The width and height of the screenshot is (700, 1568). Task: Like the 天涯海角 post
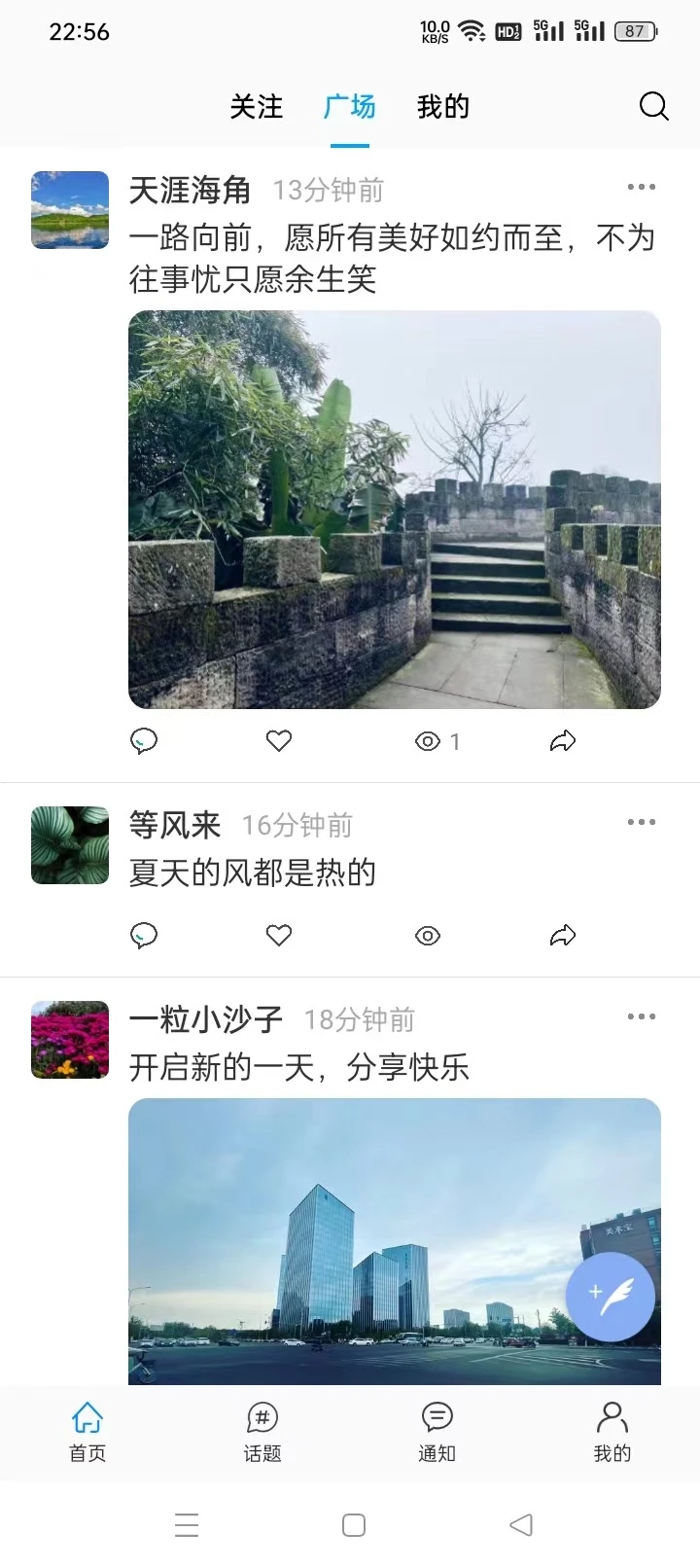point(278,740)
